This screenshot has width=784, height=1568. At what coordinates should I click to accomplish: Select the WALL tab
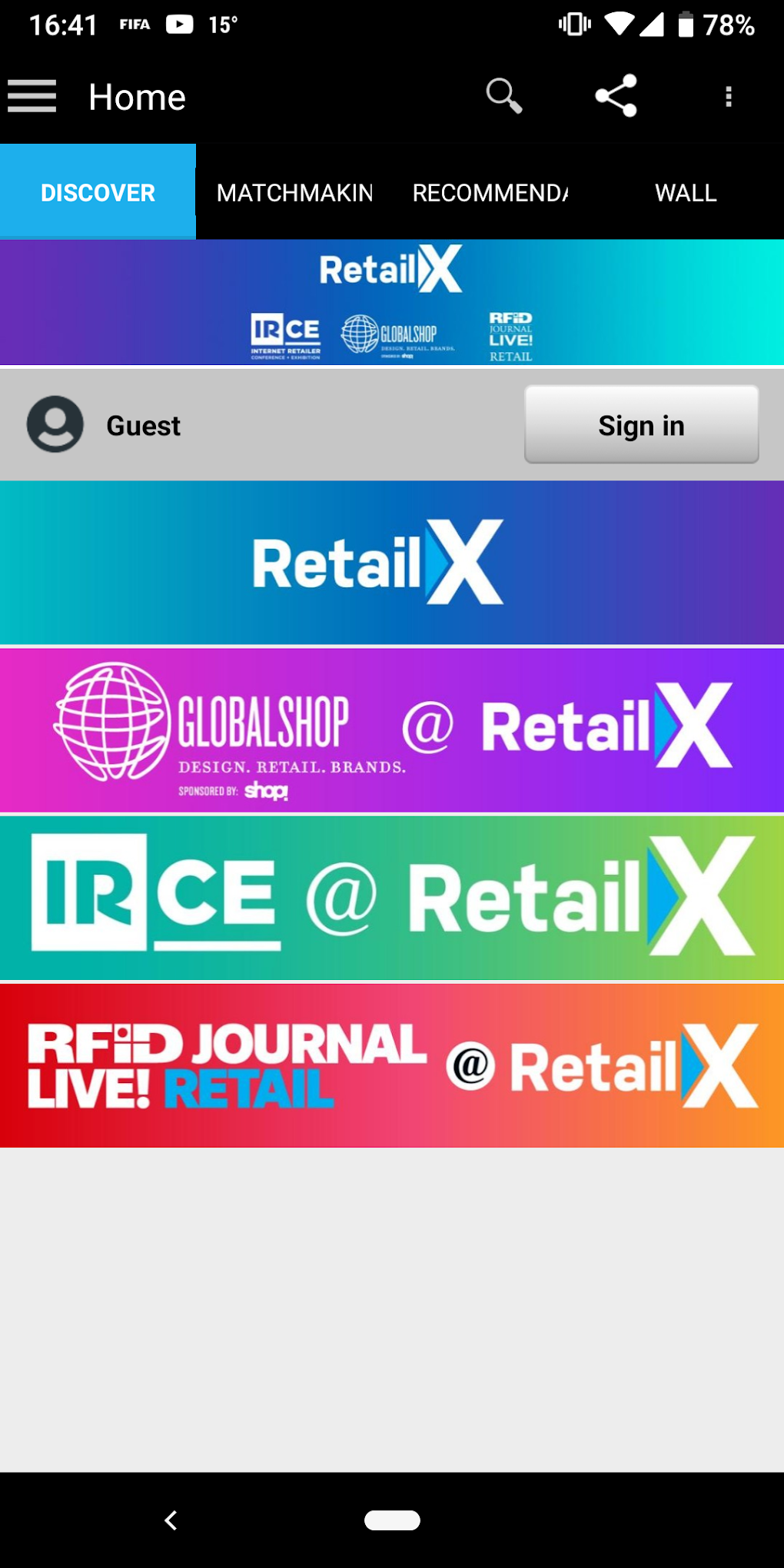tap(686, 192)
